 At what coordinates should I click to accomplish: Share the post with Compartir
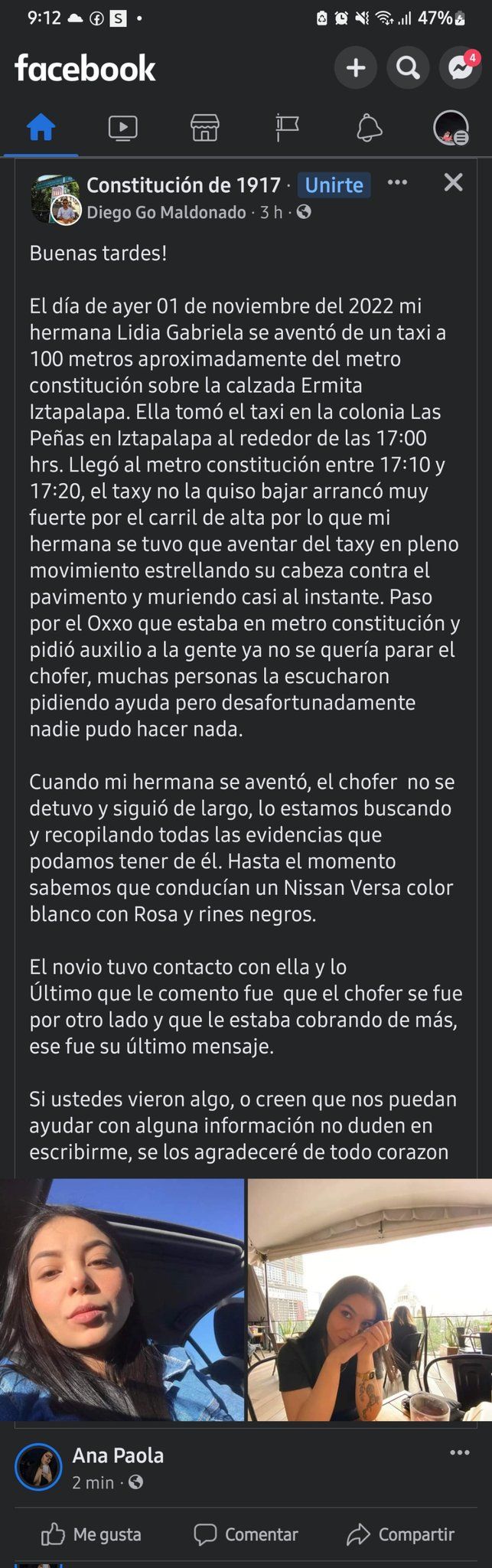tap(400, 1534)
